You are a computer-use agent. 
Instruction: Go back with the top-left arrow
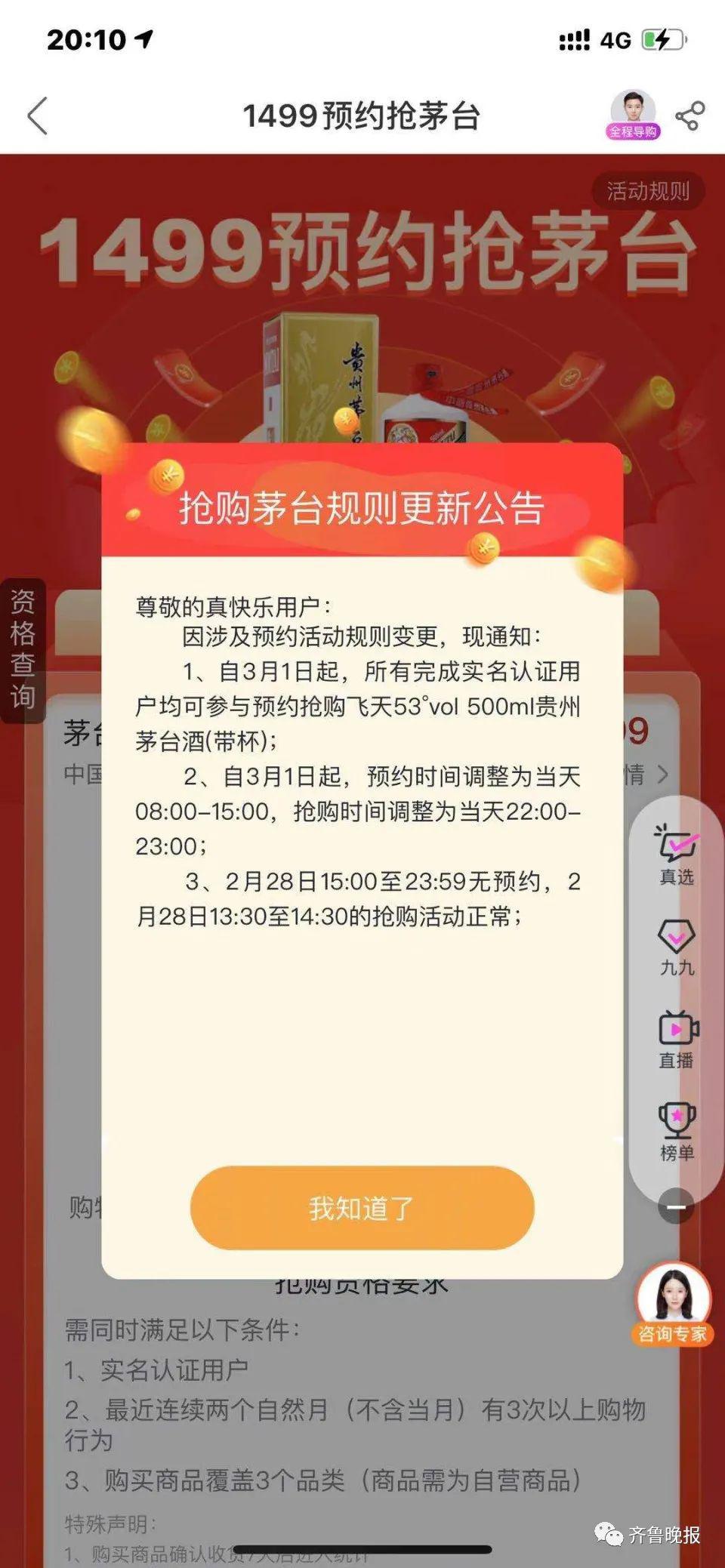point(38,116)
